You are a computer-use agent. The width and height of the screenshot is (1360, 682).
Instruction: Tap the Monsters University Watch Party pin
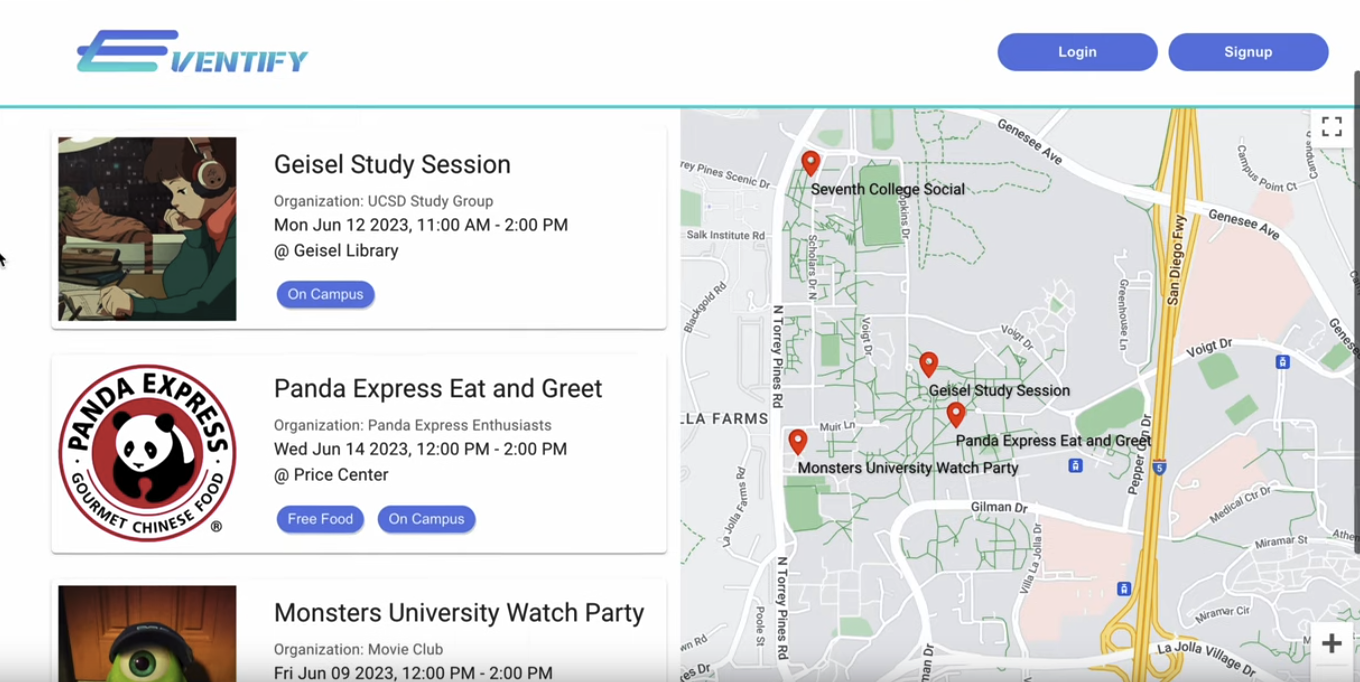pos(797,441)
